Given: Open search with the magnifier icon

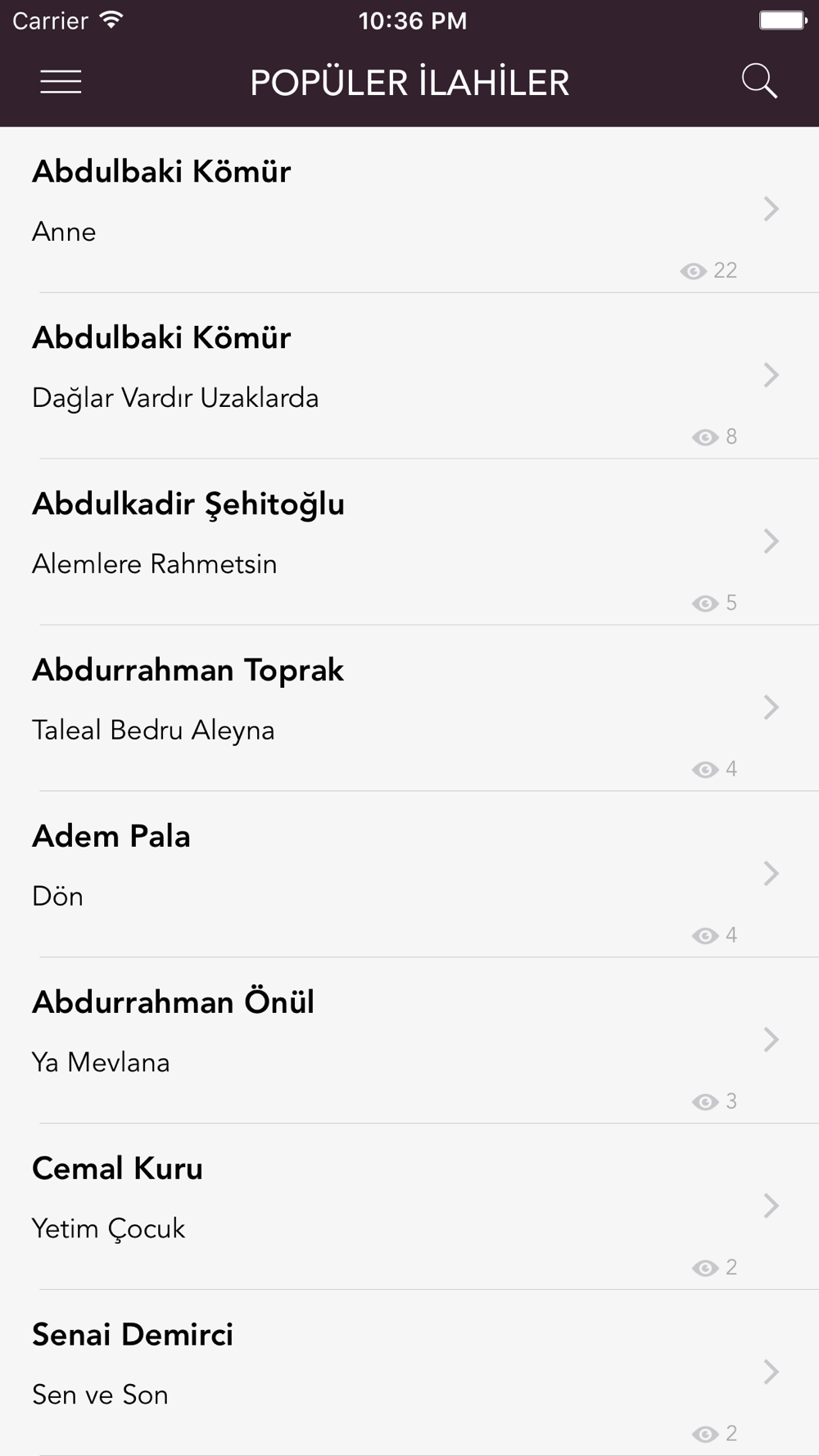Looking at the screenshot, I should coord(759,81).
